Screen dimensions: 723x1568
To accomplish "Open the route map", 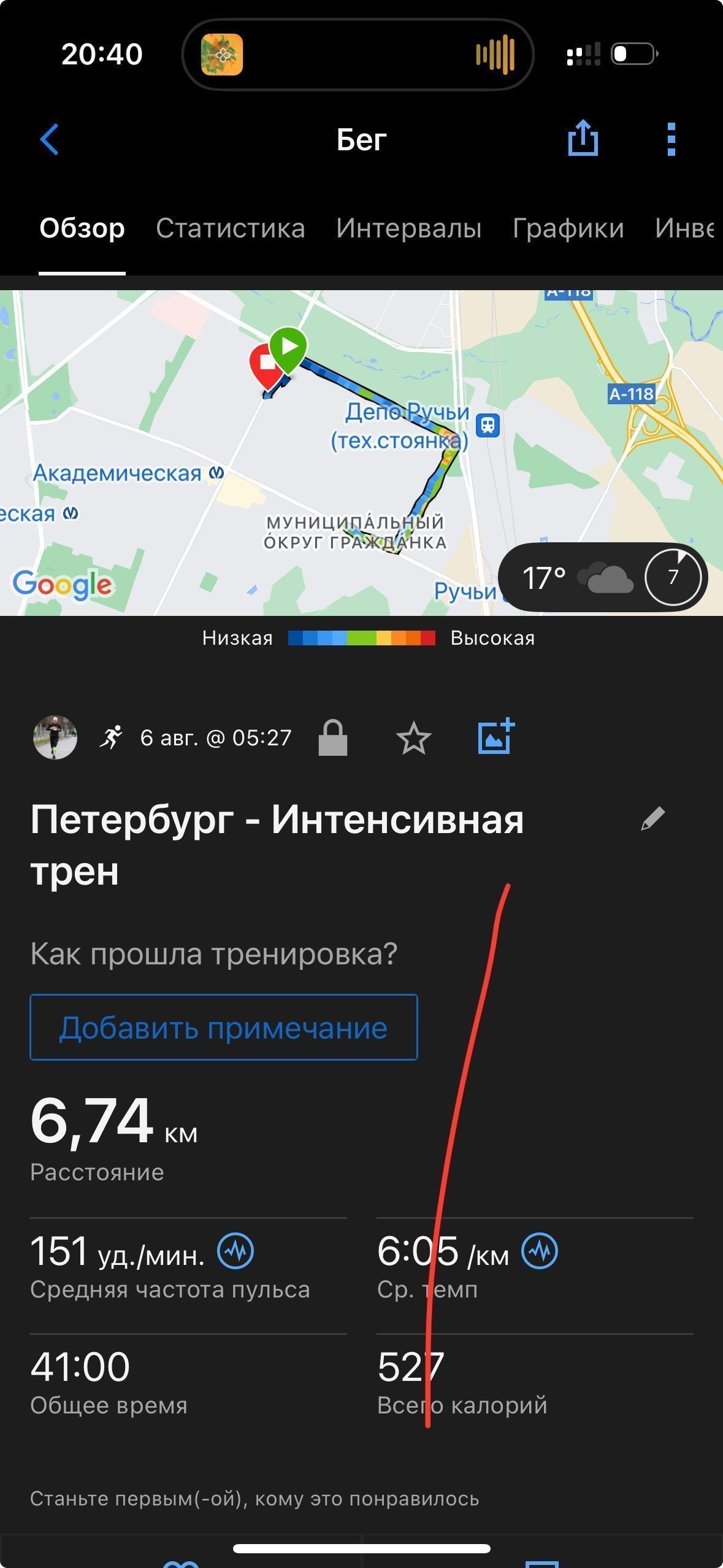I will pyautogui.click(x=361, y=453).
